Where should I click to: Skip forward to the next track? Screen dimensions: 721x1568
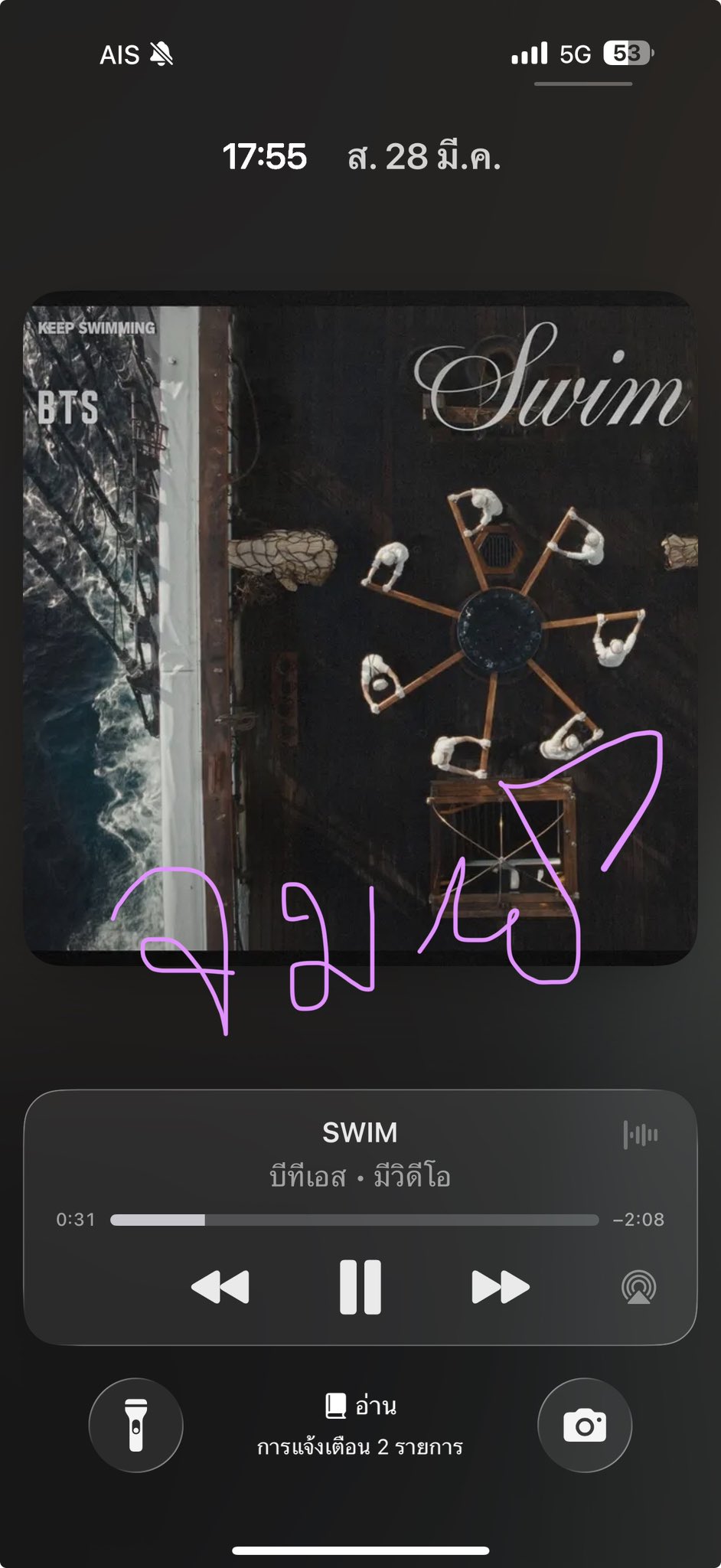click(501, 1286)
